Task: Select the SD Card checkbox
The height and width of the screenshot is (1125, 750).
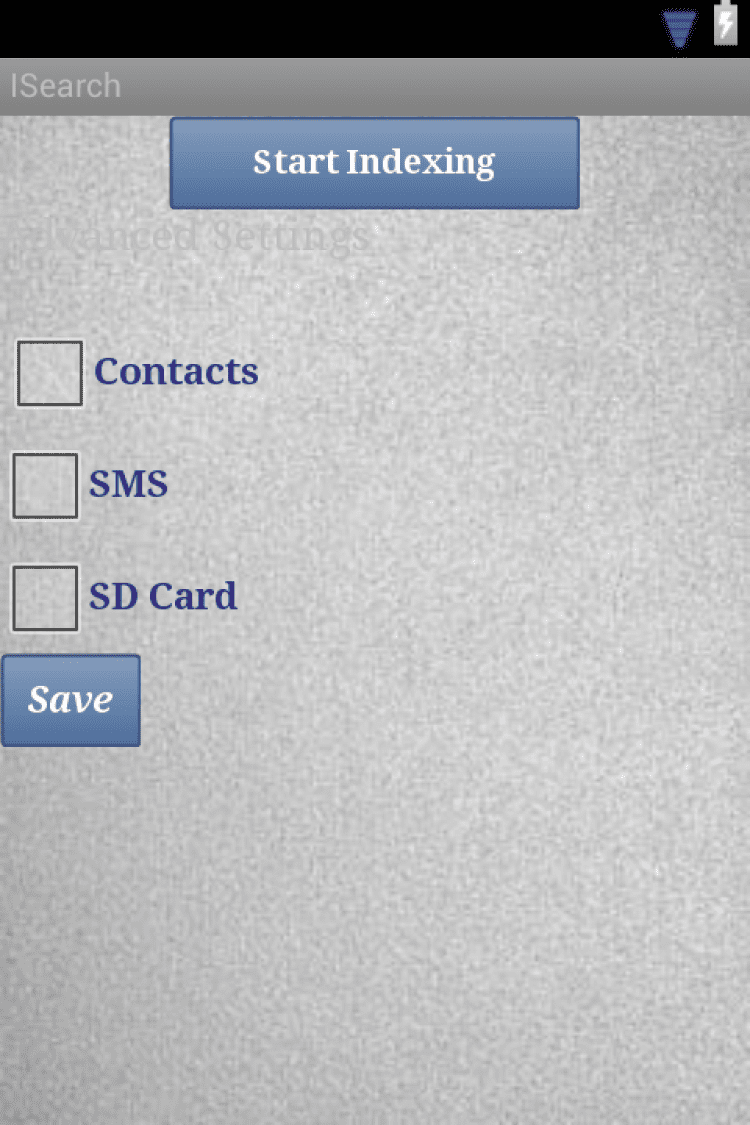Action: [45, 598]
